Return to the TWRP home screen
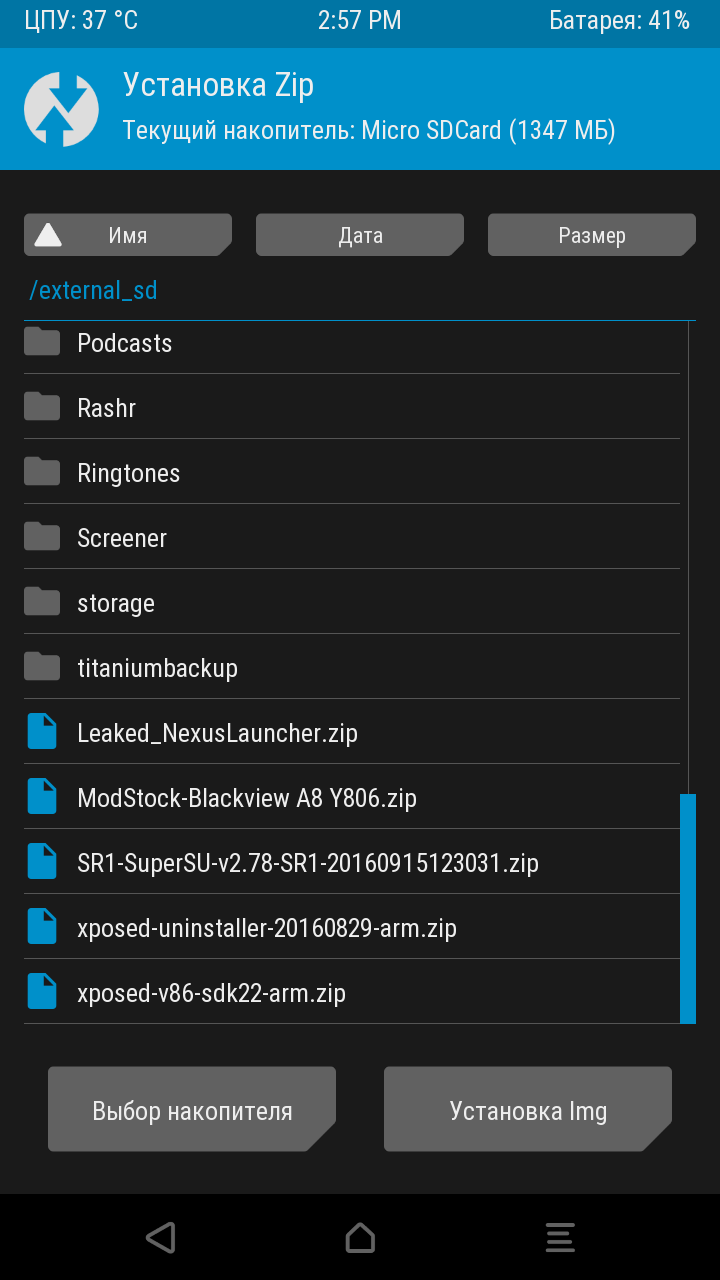The height and width of the screenshot is (1280, 720). [x=360, y=1237]
